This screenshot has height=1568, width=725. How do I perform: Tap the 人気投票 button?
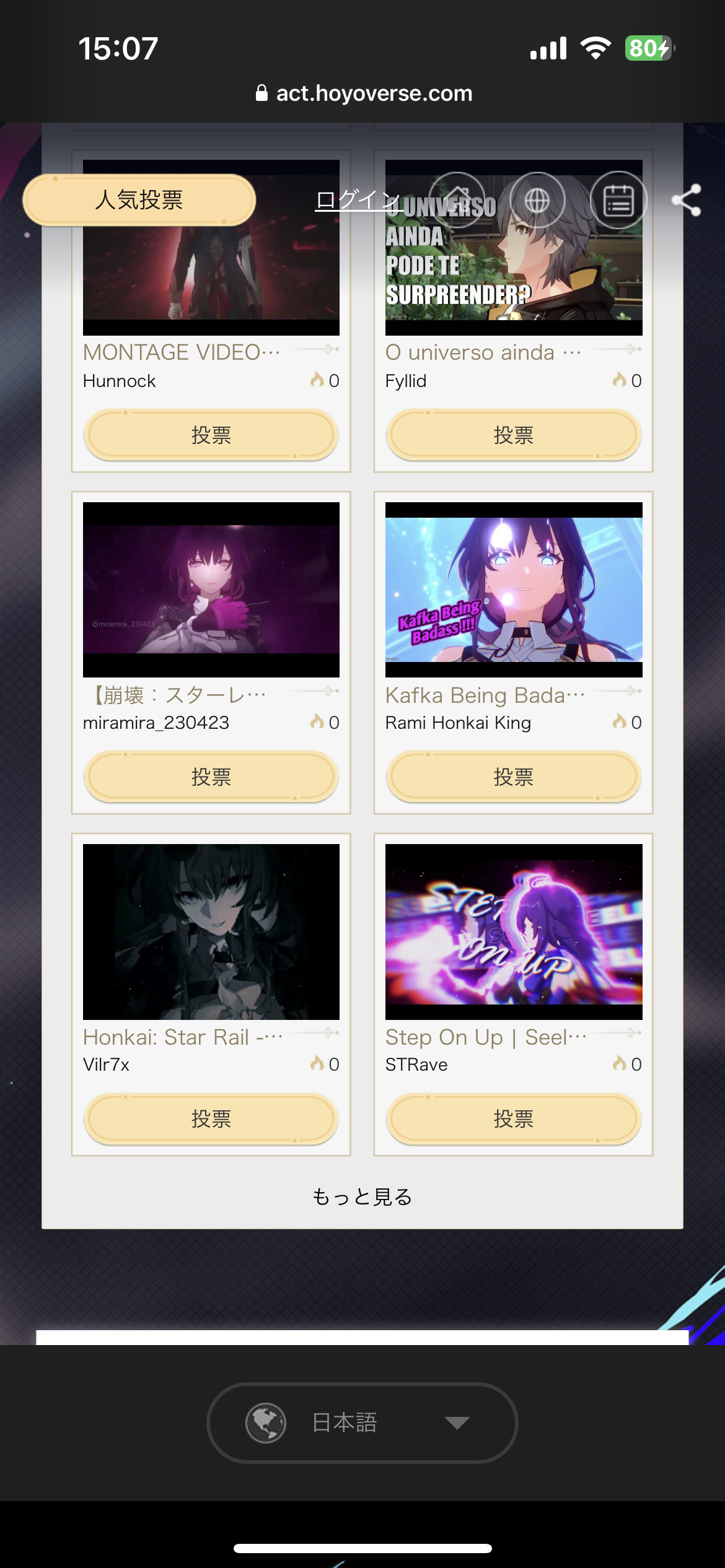tap(139, 200)
